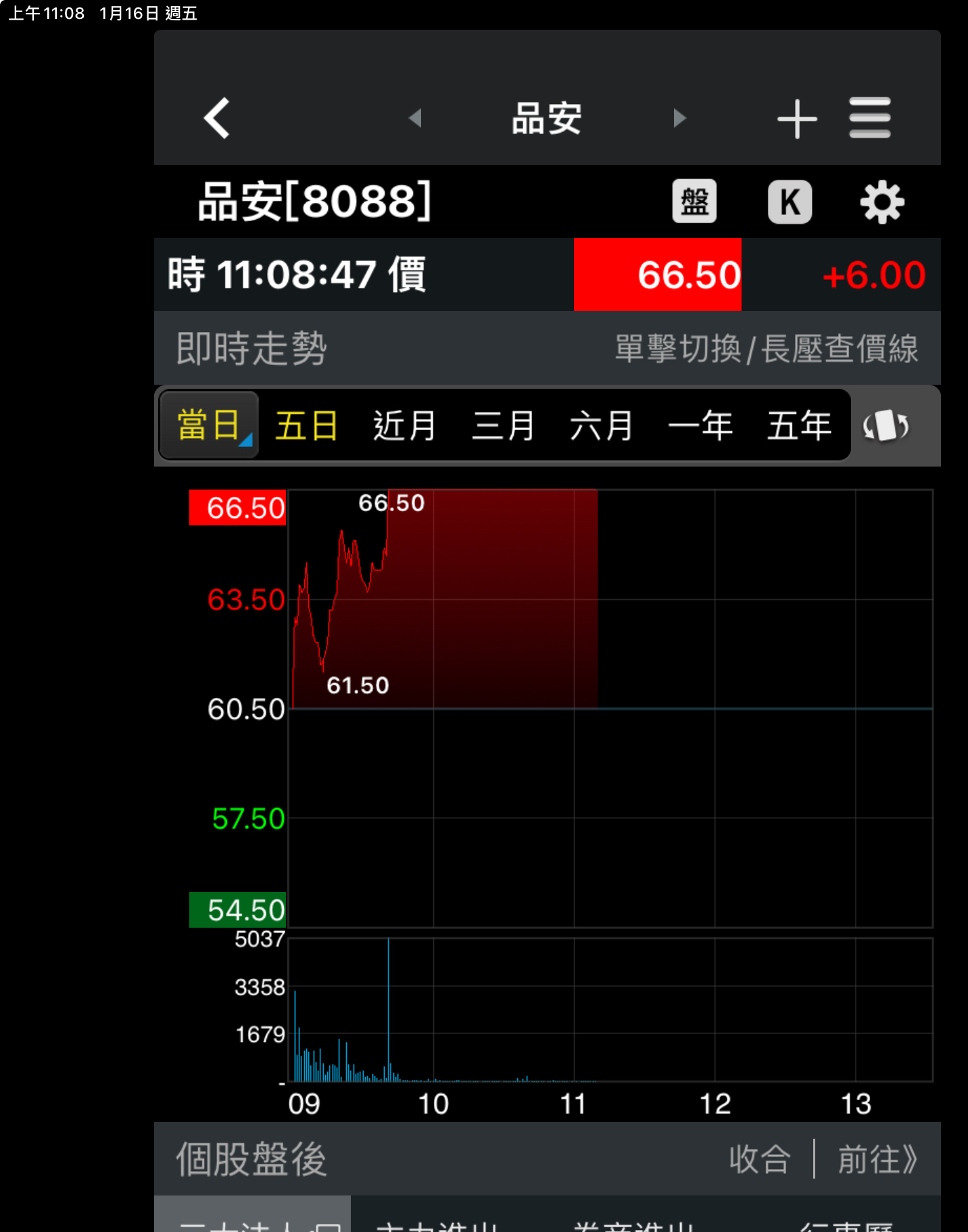Add 品安 to watchlist via plus icon

point(797,118)
